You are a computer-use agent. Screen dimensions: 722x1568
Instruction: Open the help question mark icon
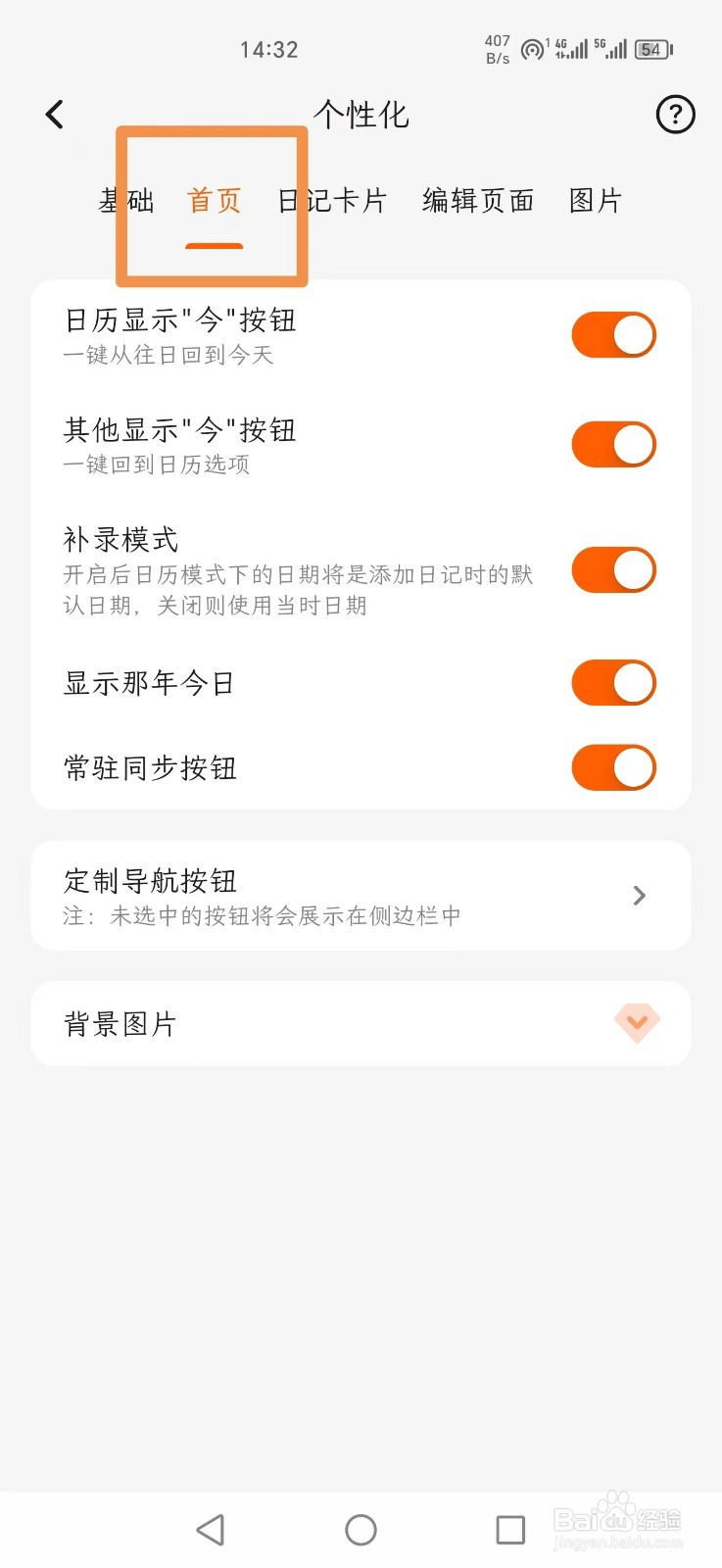click(674, 115)
